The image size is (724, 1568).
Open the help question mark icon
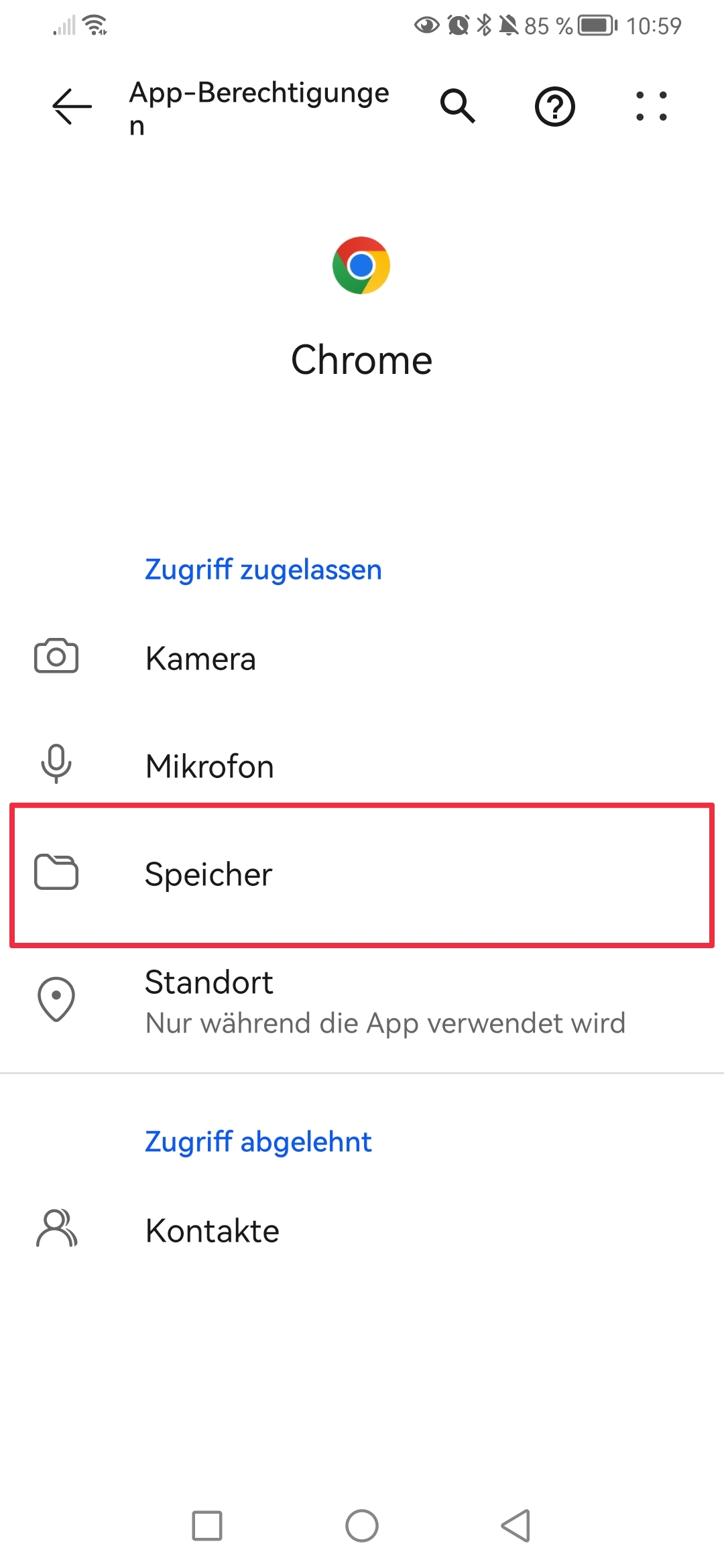554,107
